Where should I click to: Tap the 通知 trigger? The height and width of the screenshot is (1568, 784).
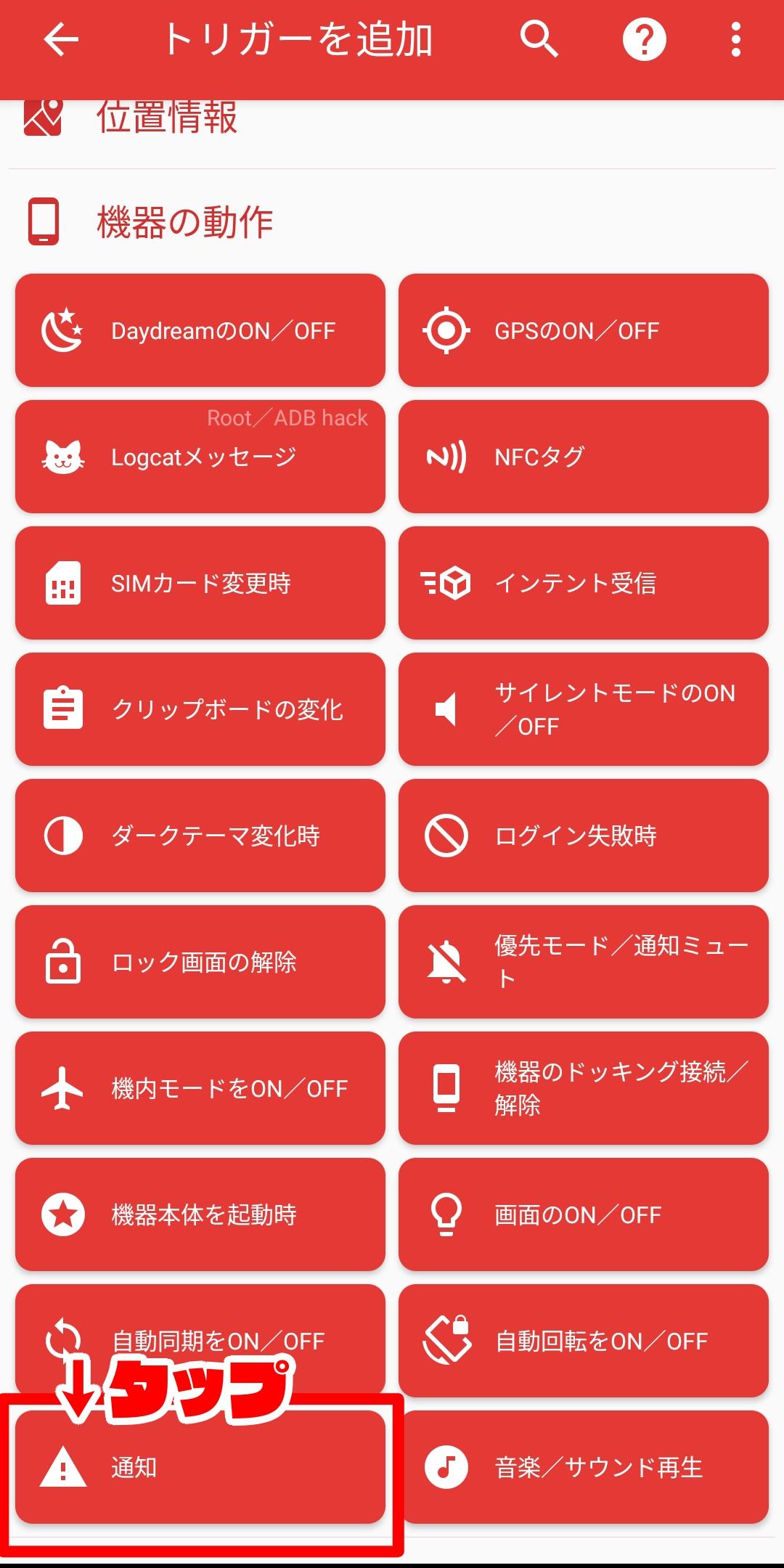tap(200, 1467)
